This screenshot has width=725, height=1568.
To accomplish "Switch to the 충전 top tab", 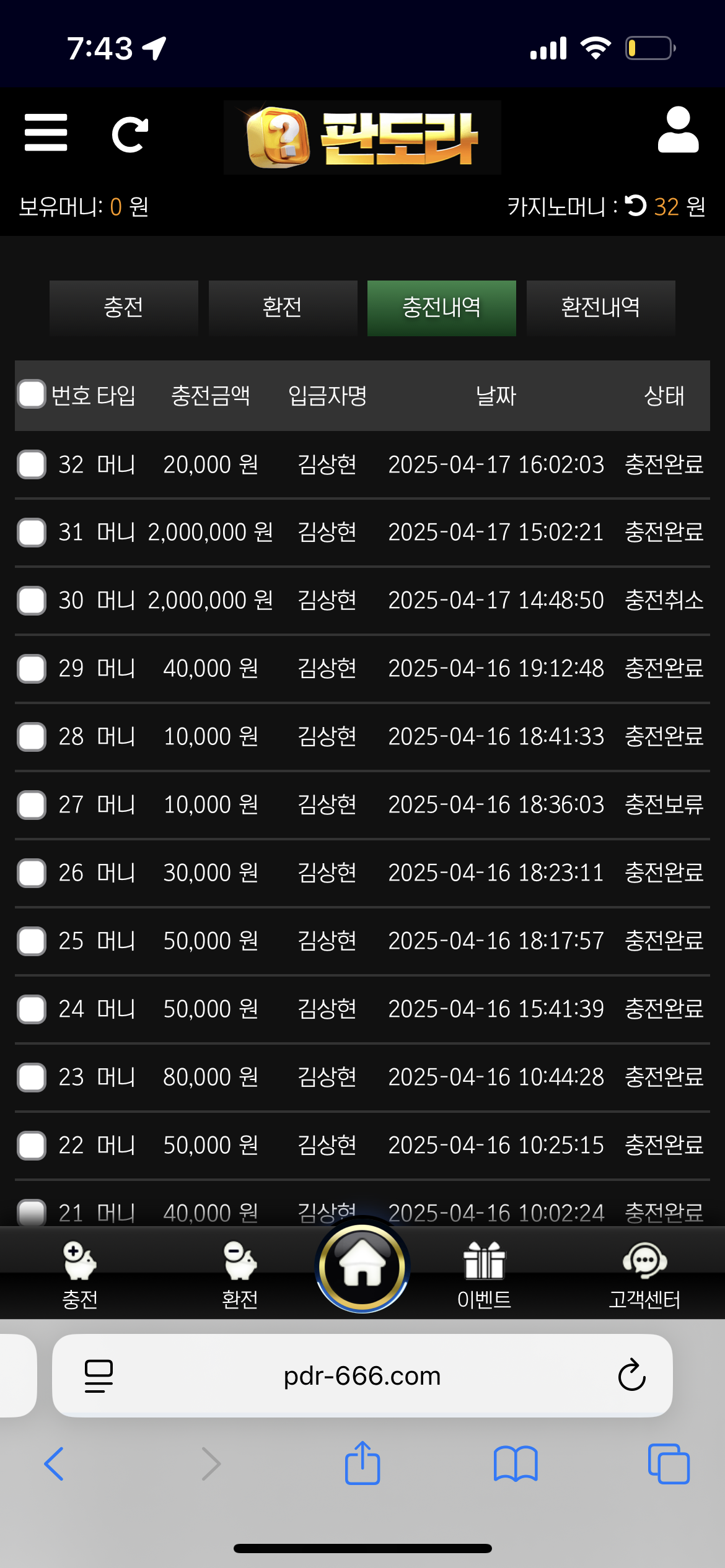I will coord(123,308).
